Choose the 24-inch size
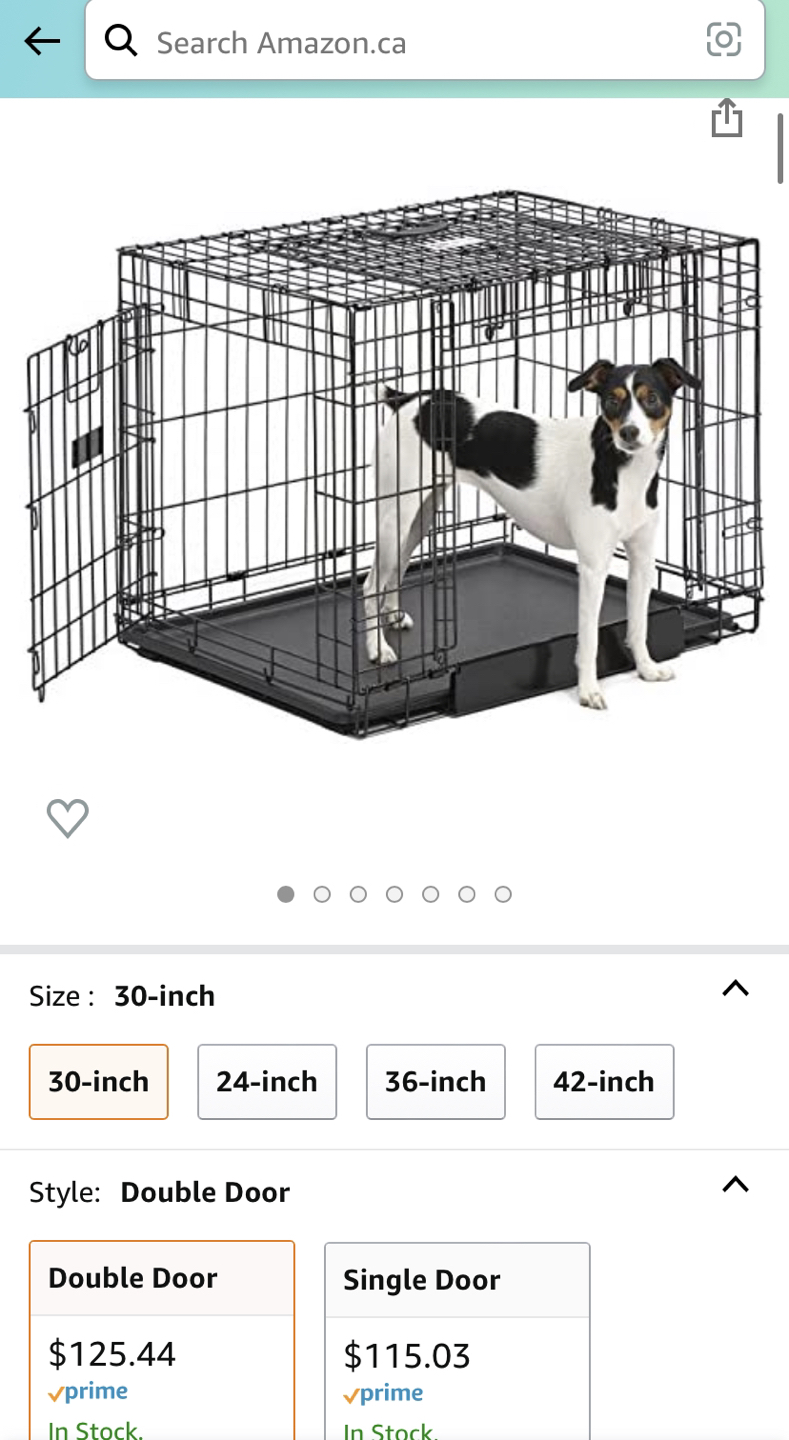789x1440 pixels. pos(267,1081)
